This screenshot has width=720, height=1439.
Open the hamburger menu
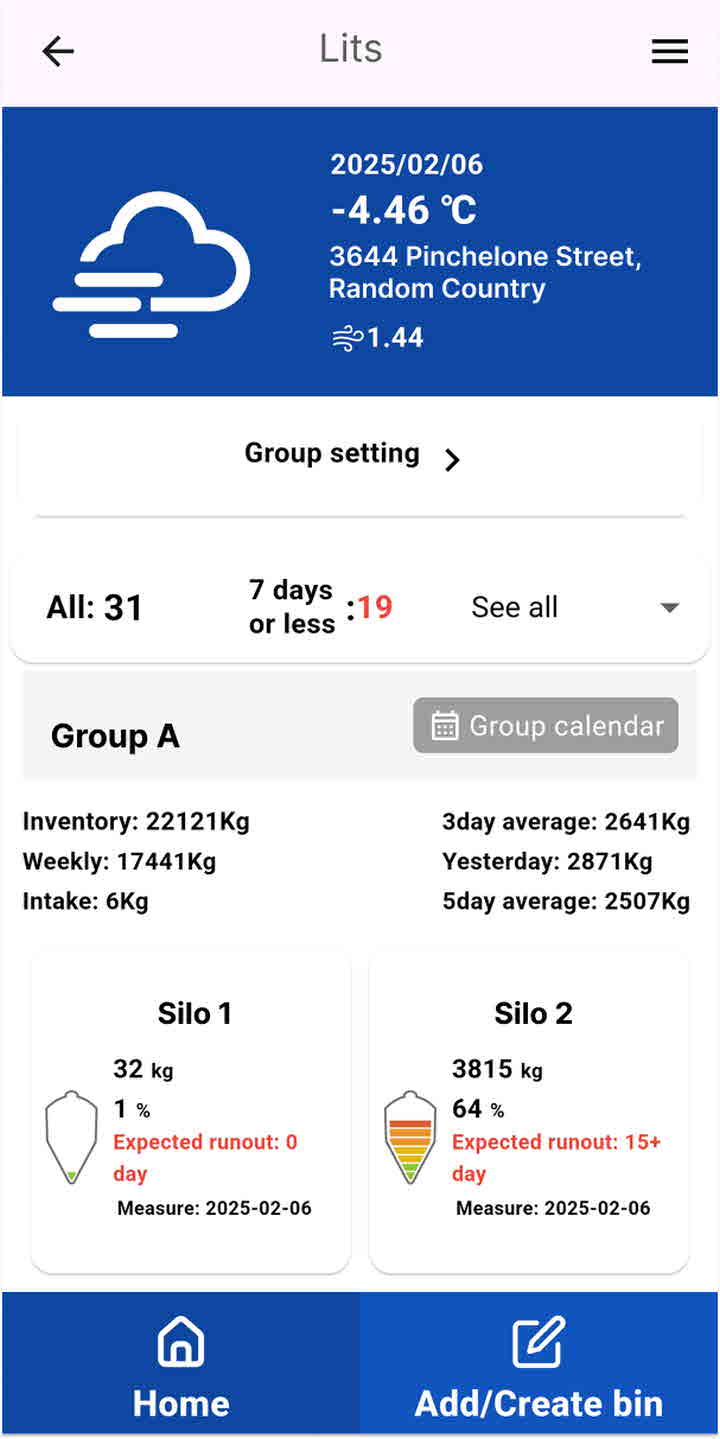point(669,52)
